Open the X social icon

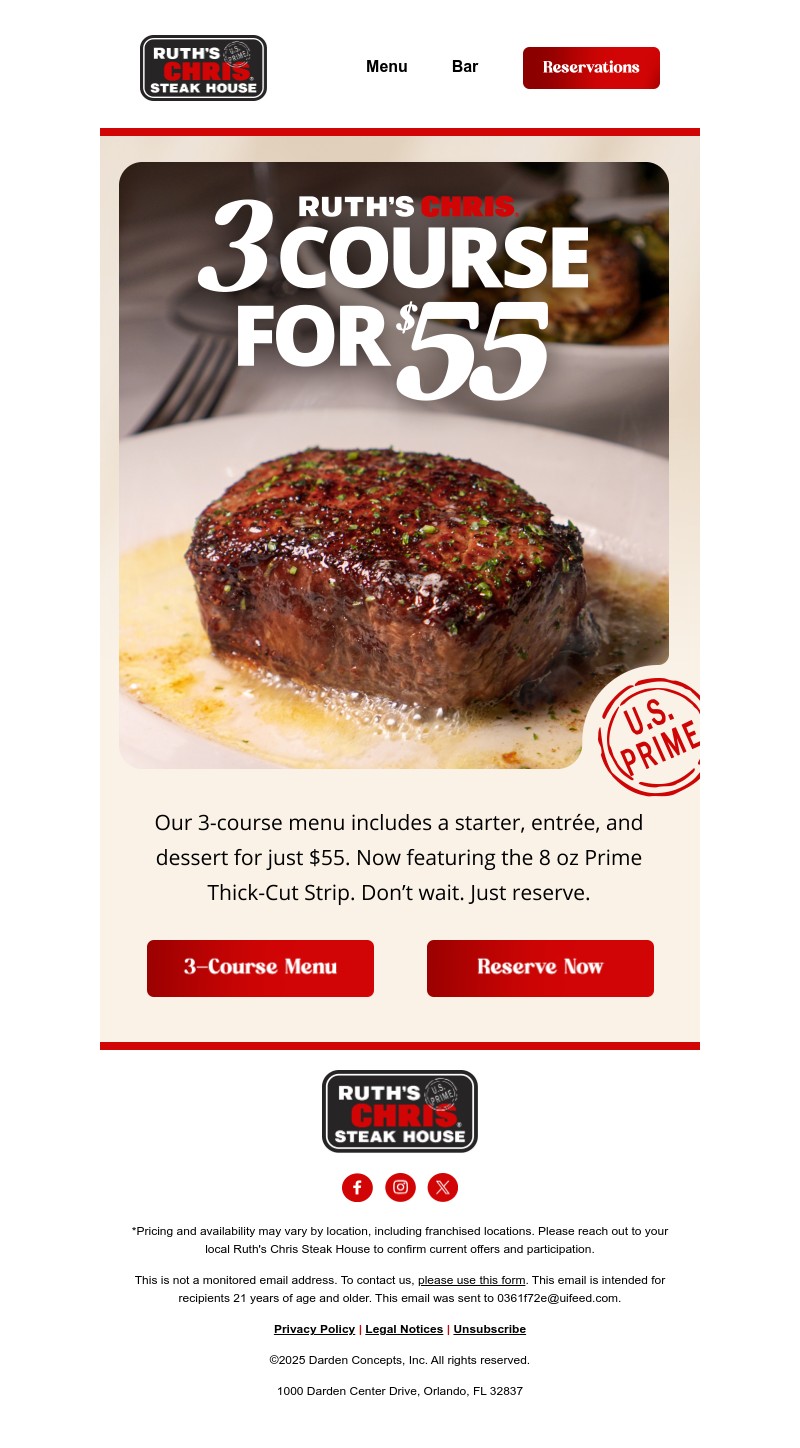coord(443,1187)
